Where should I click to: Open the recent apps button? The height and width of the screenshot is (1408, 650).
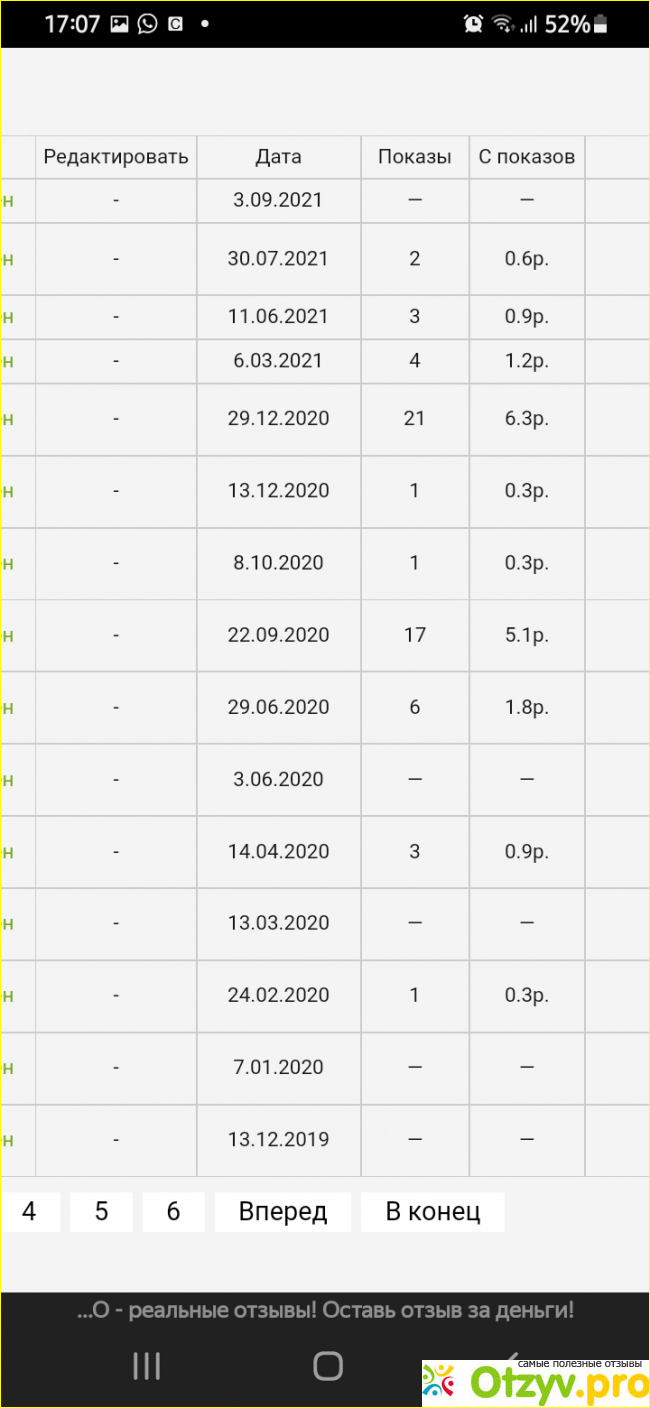tap(147, 1366)
